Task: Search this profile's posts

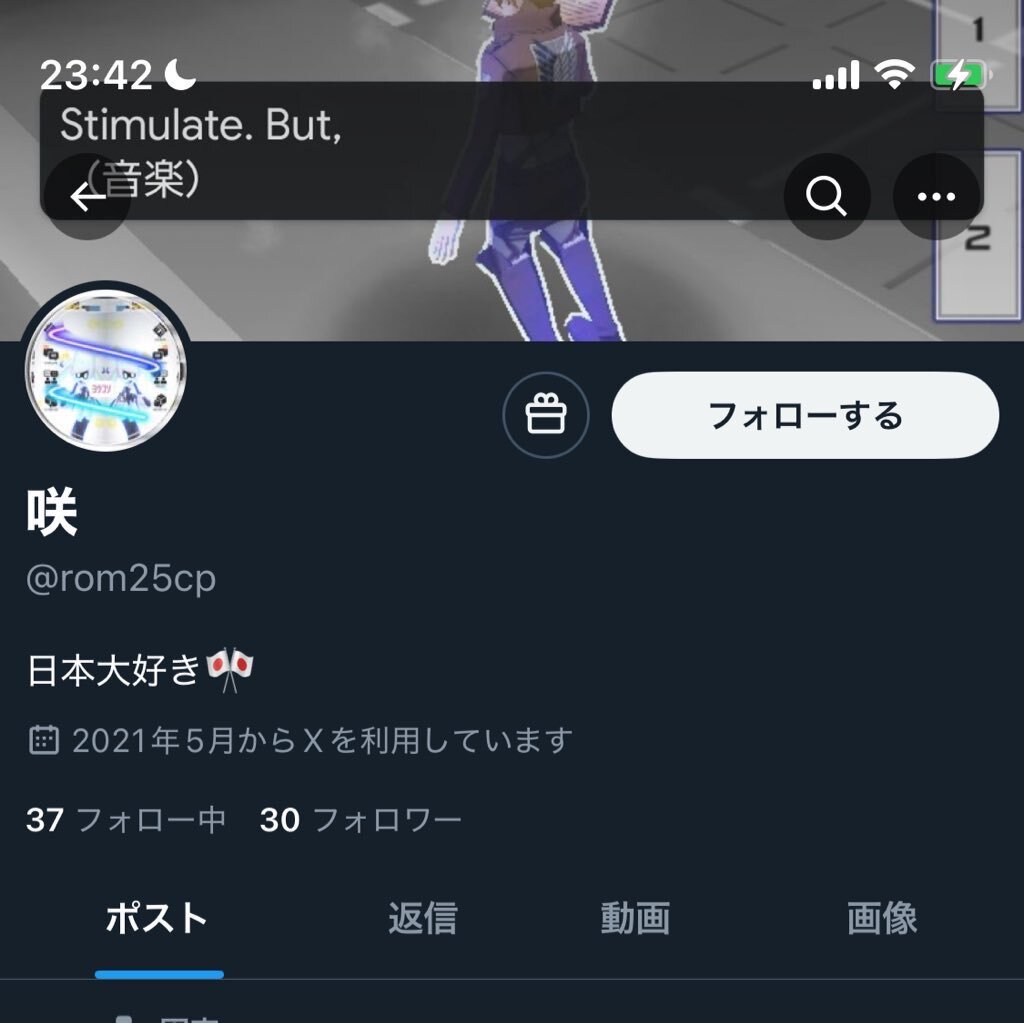Action: click(826, 197)
